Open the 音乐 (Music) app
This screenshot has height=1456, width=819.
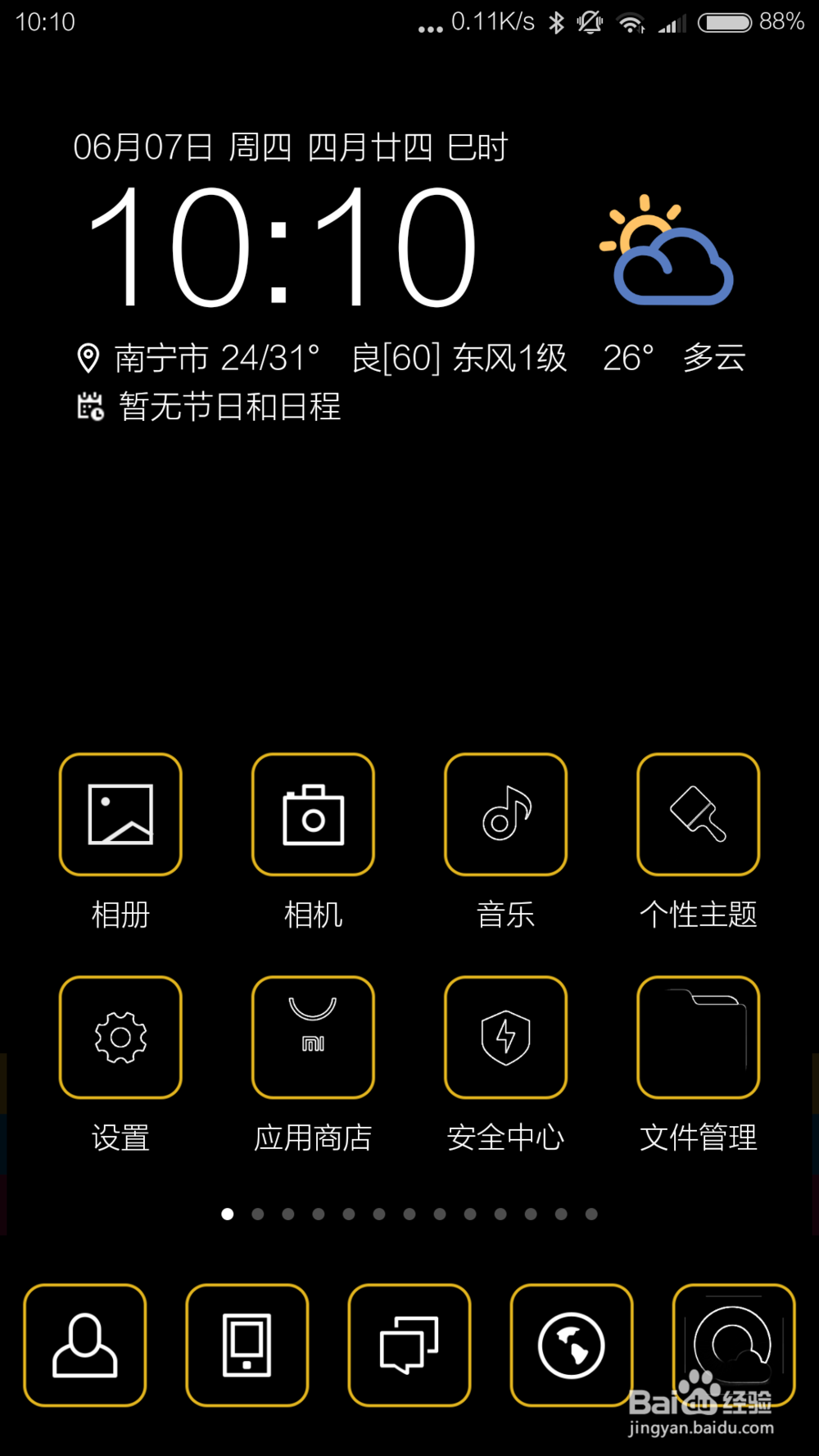tap(505, 815)
